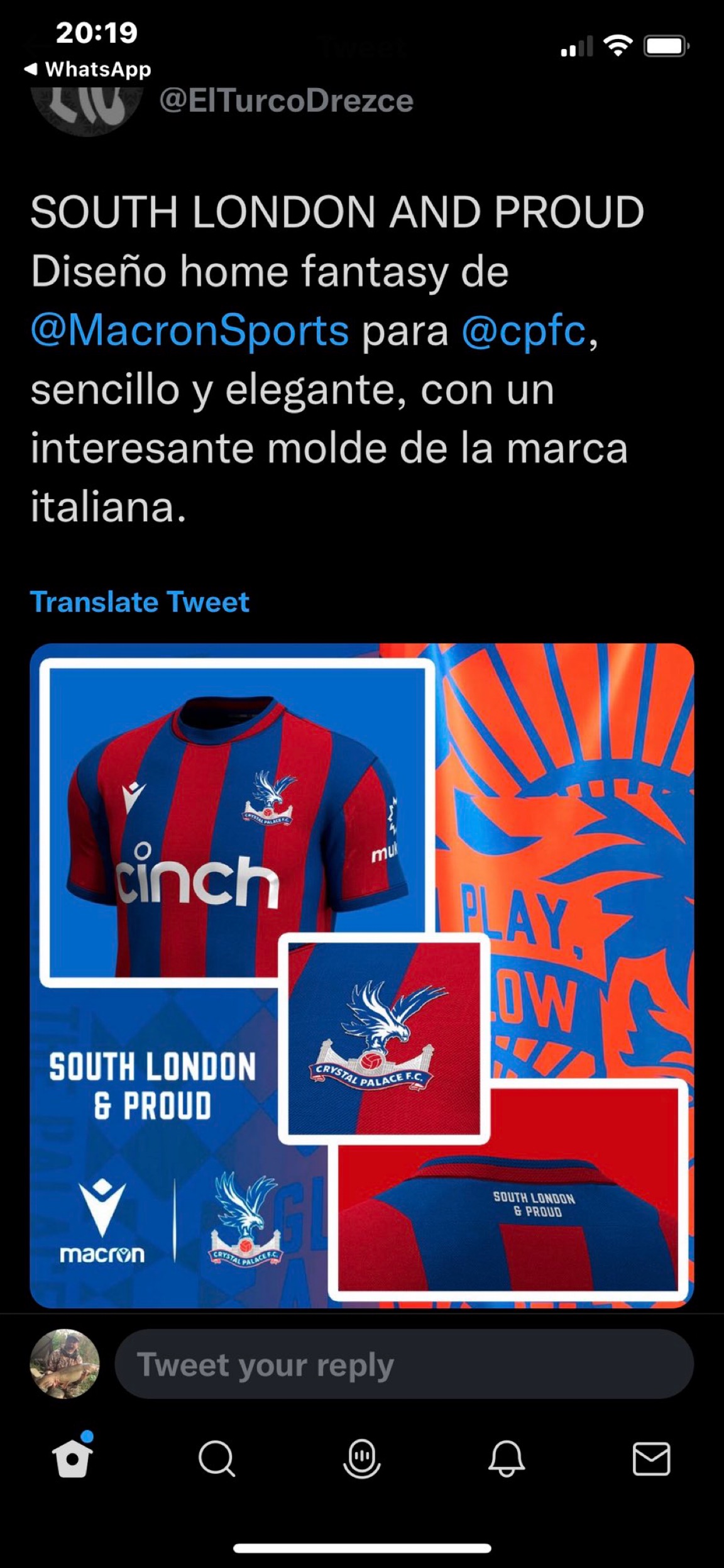Return to WhatsApp via back link

(88, 69)
